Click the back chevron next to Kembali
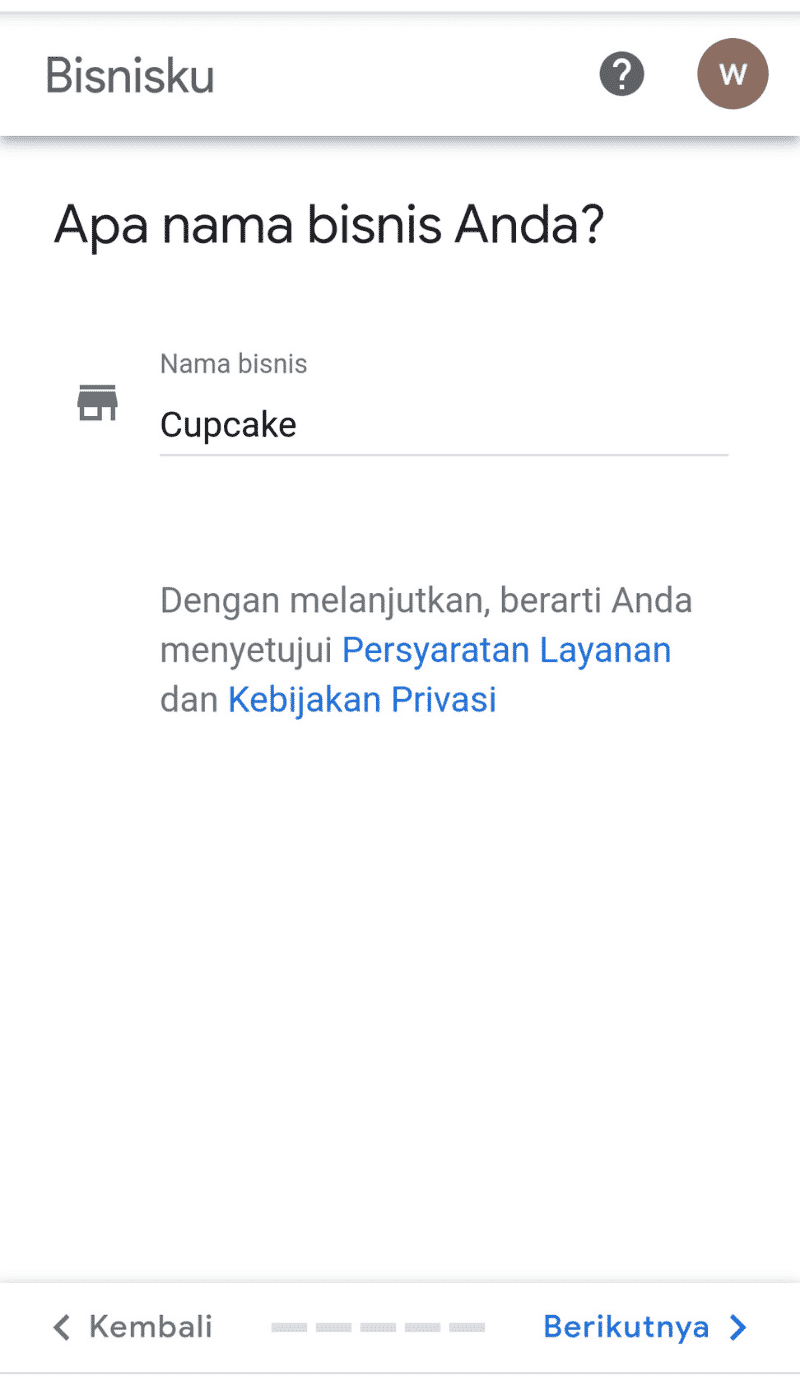Viewport: 800px width, 1400px height. click(x=60, y=1327)
